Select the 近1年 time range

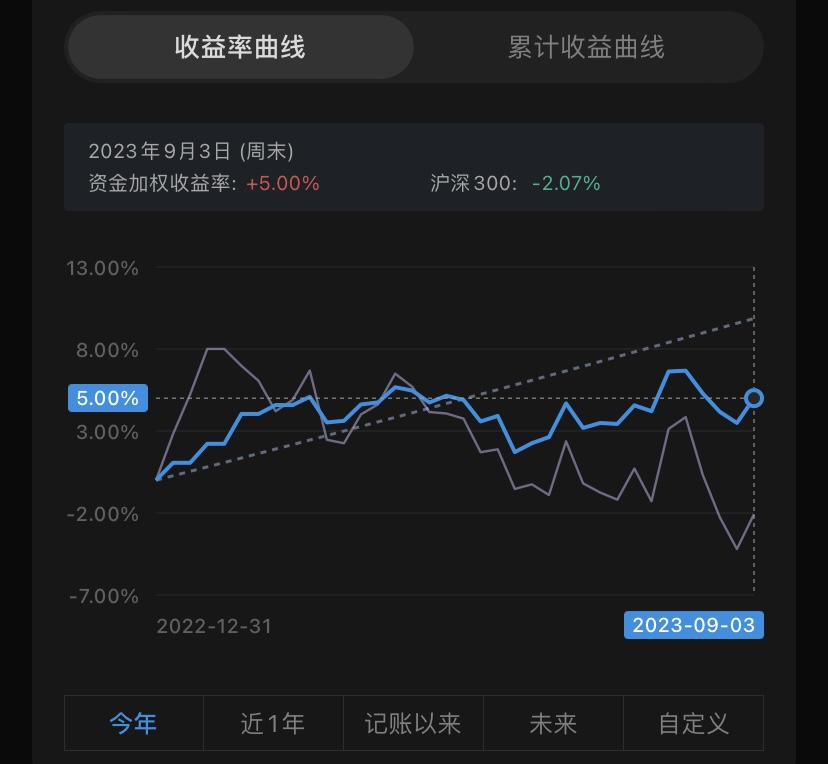click(273, 723)
